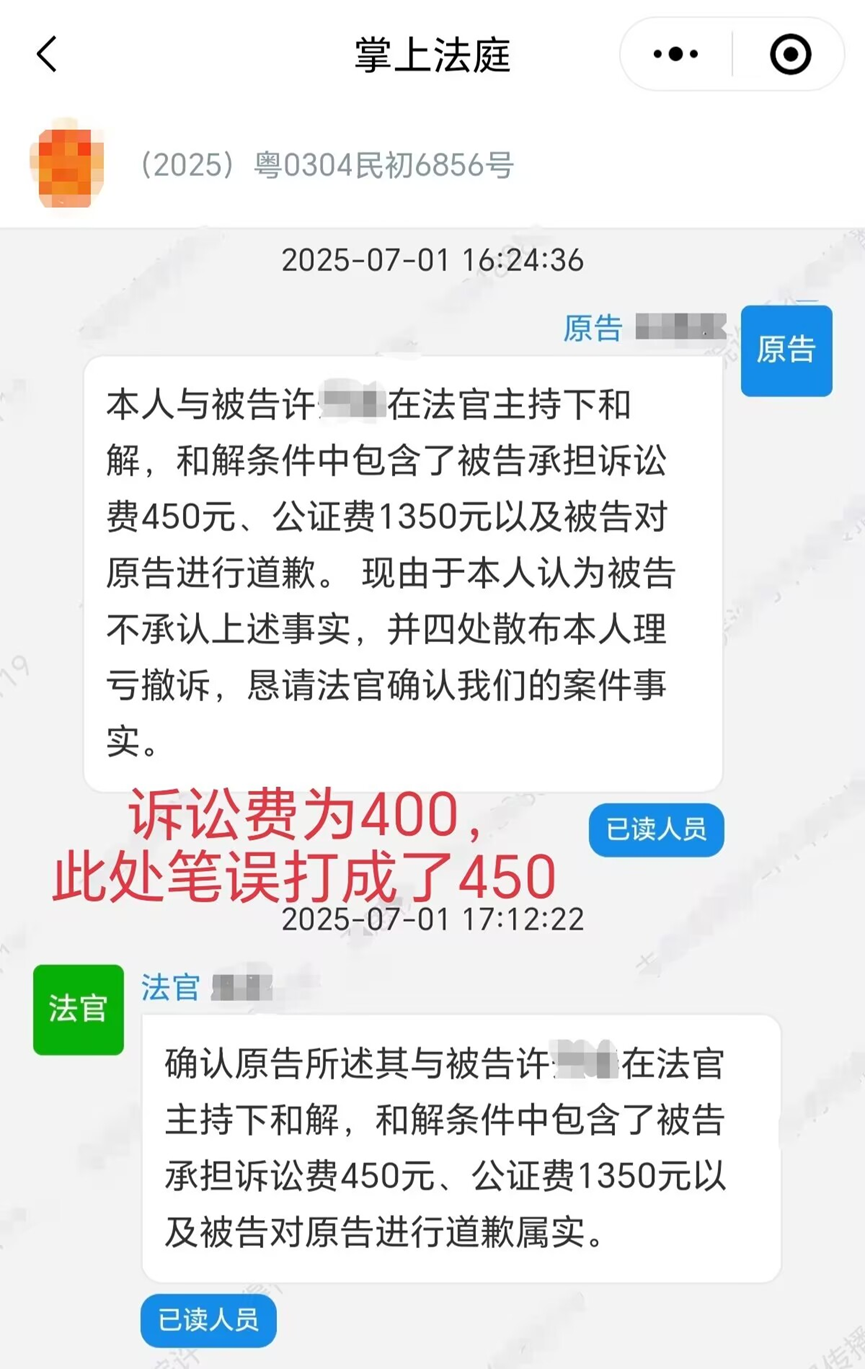Screen dimensions: 865x1369
Task: View 已读人员 under the plaintiff's message
Action: click(x=656, y=829)
